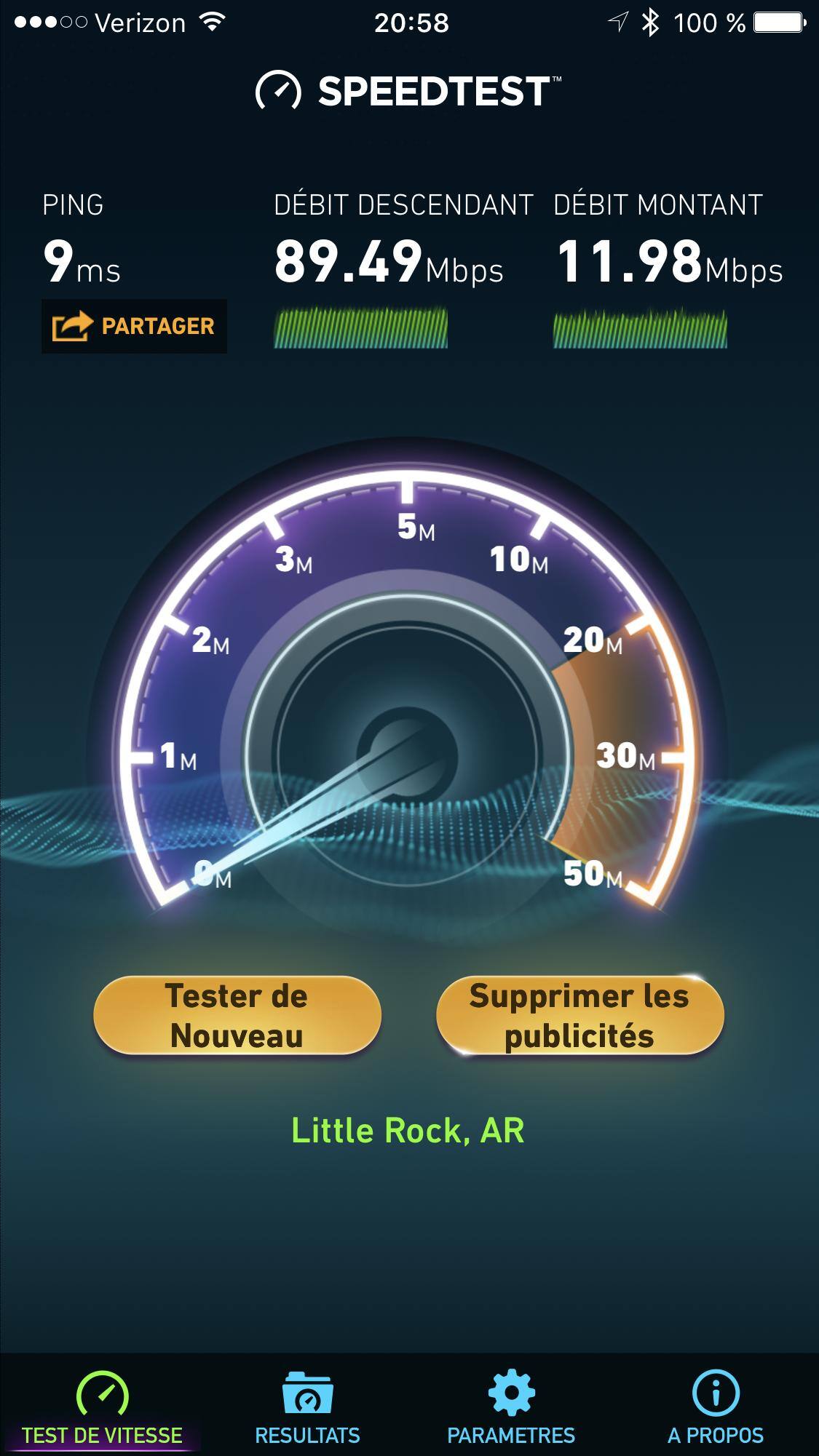The height and width of the screenshot is (1456, 819).
Task: Go to the Parametres tab
Action: click(511, 1408)
